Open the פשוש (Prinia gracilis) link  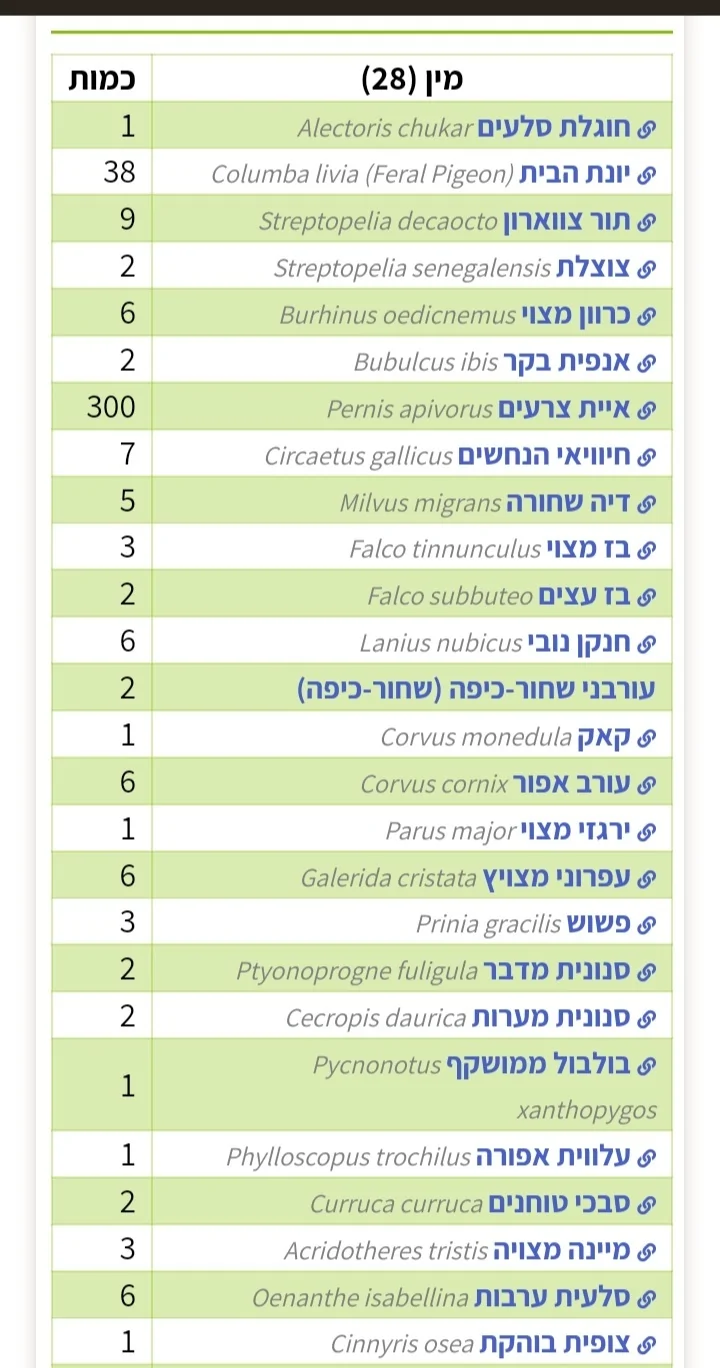[x=598, y=923]
